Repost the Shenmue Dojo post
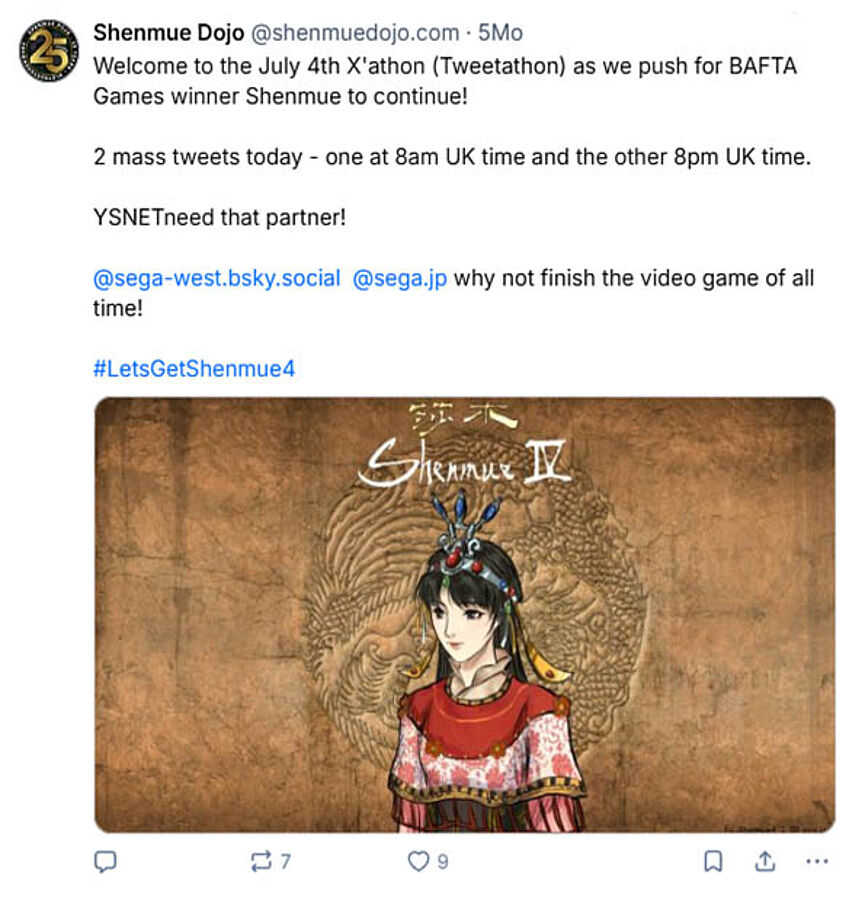The width and height of the screenshot is (849, 900). tap(263, 861)
